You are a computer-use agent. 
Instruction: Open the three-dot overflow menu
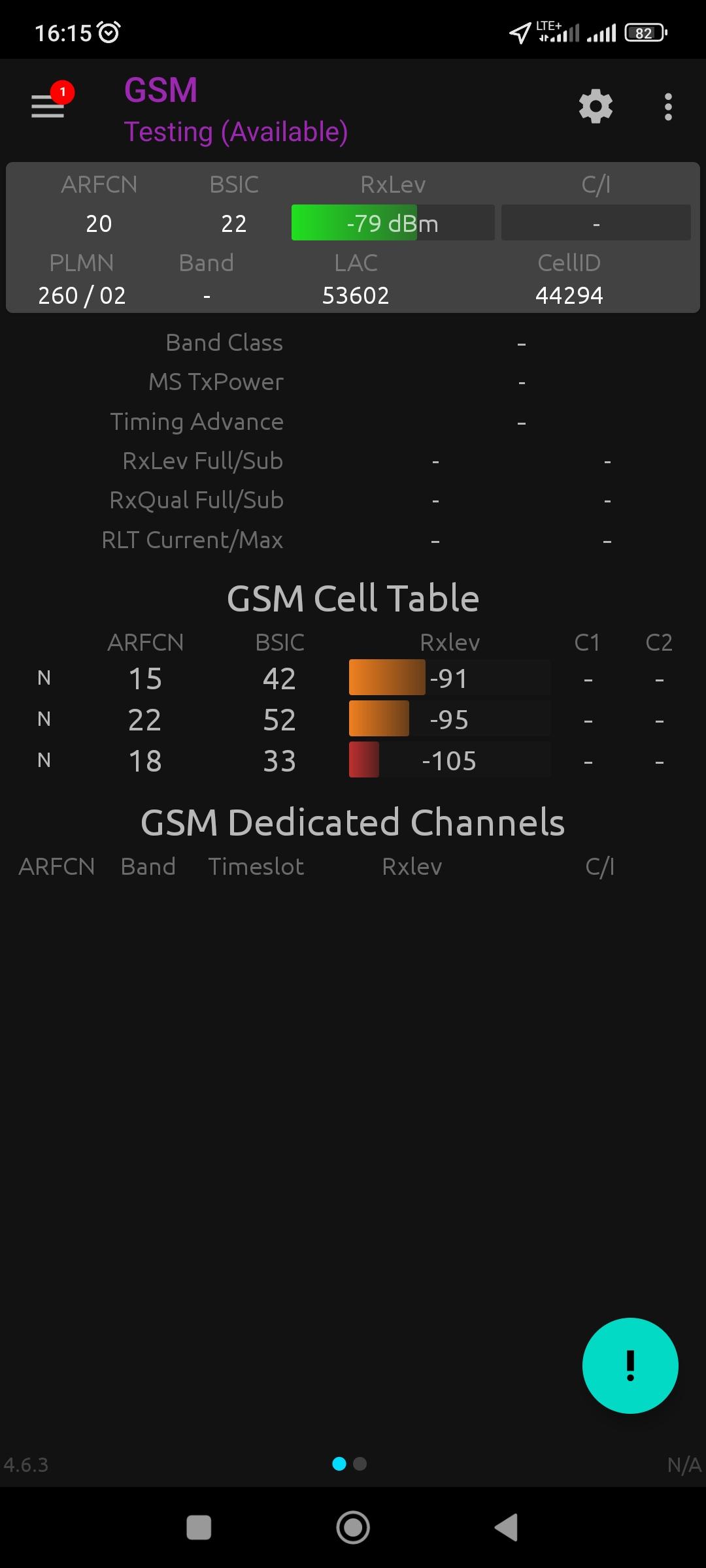(668, 106)
